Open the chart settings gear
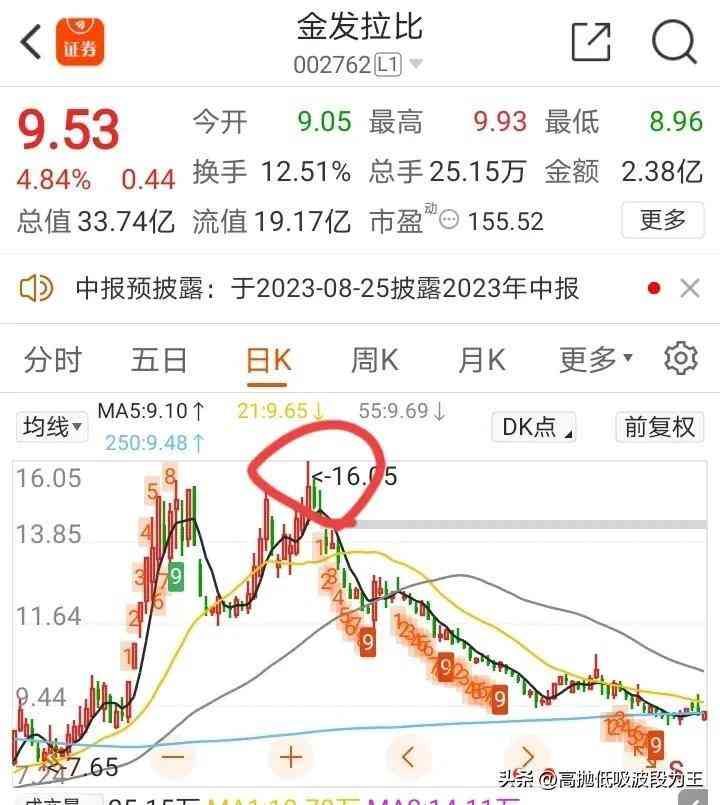Screen dimensions: 720x805 click(681, 358)
